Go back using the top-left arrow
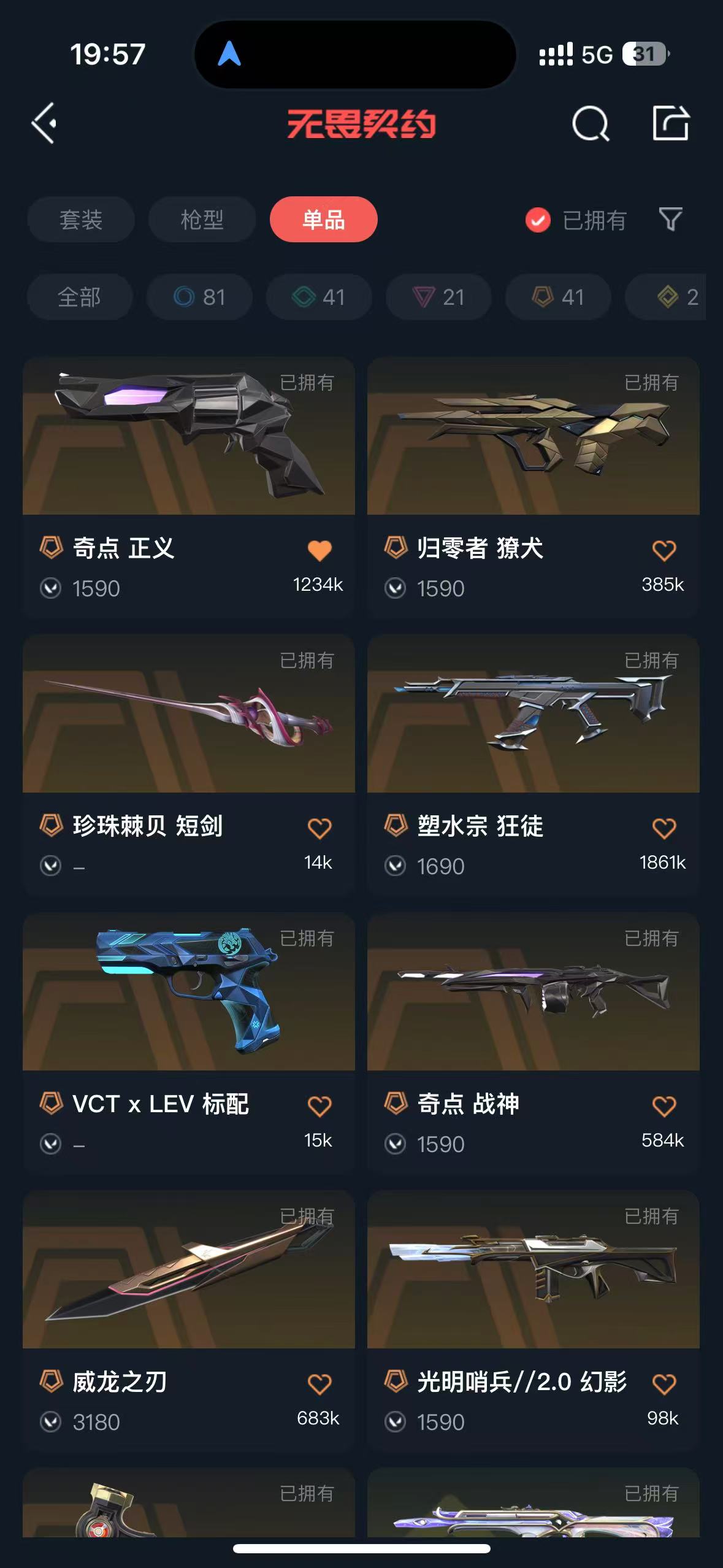The image size is (723, 1568). (x=44, y=123)
